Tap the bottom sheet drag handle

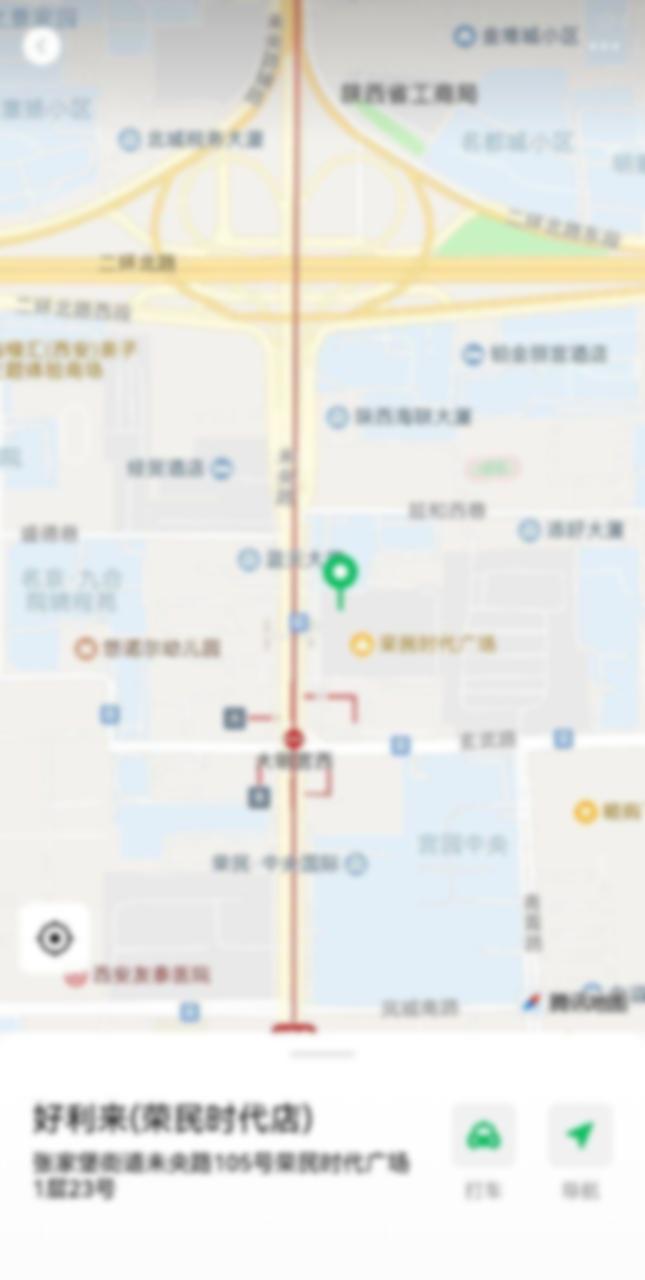(322, 1053)
